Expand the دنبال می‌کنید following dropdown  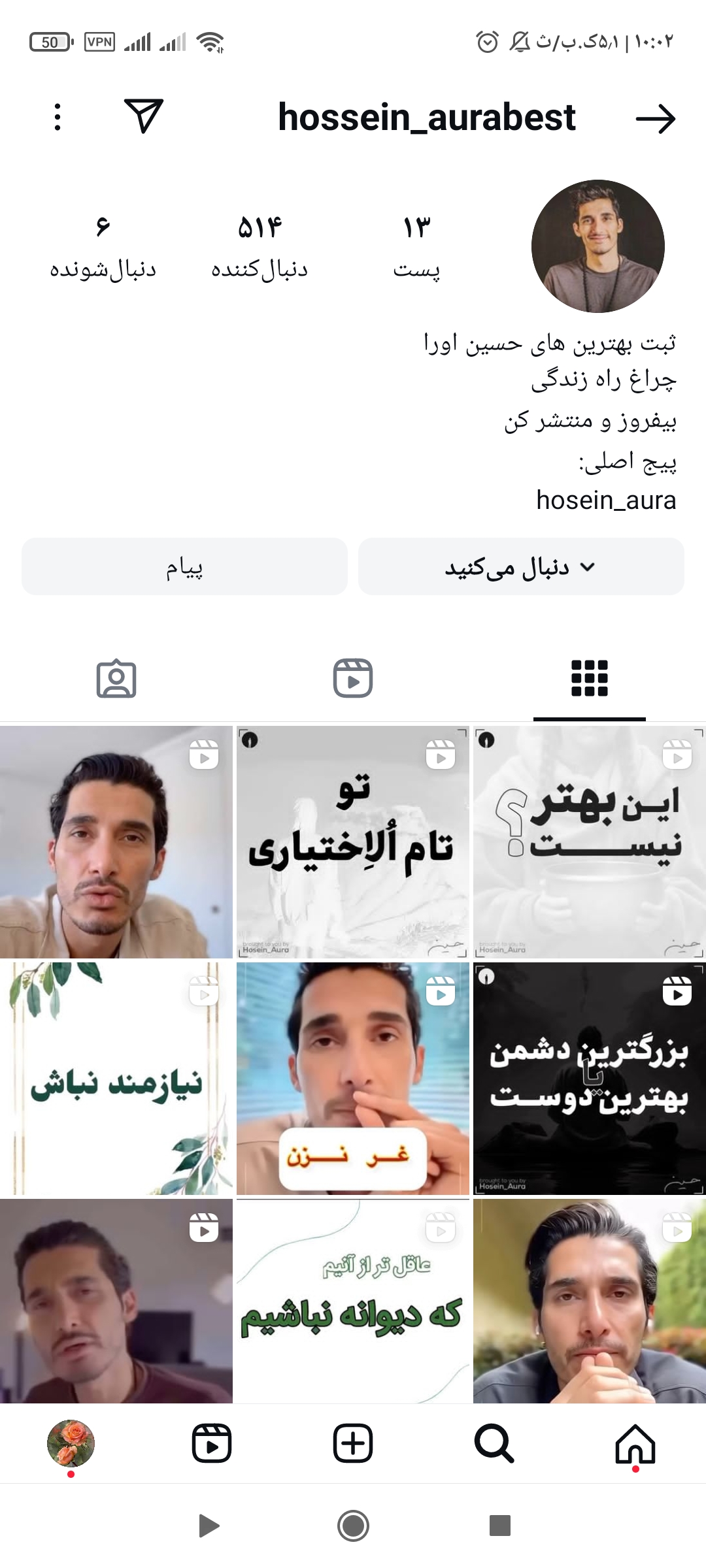[521, 566]
